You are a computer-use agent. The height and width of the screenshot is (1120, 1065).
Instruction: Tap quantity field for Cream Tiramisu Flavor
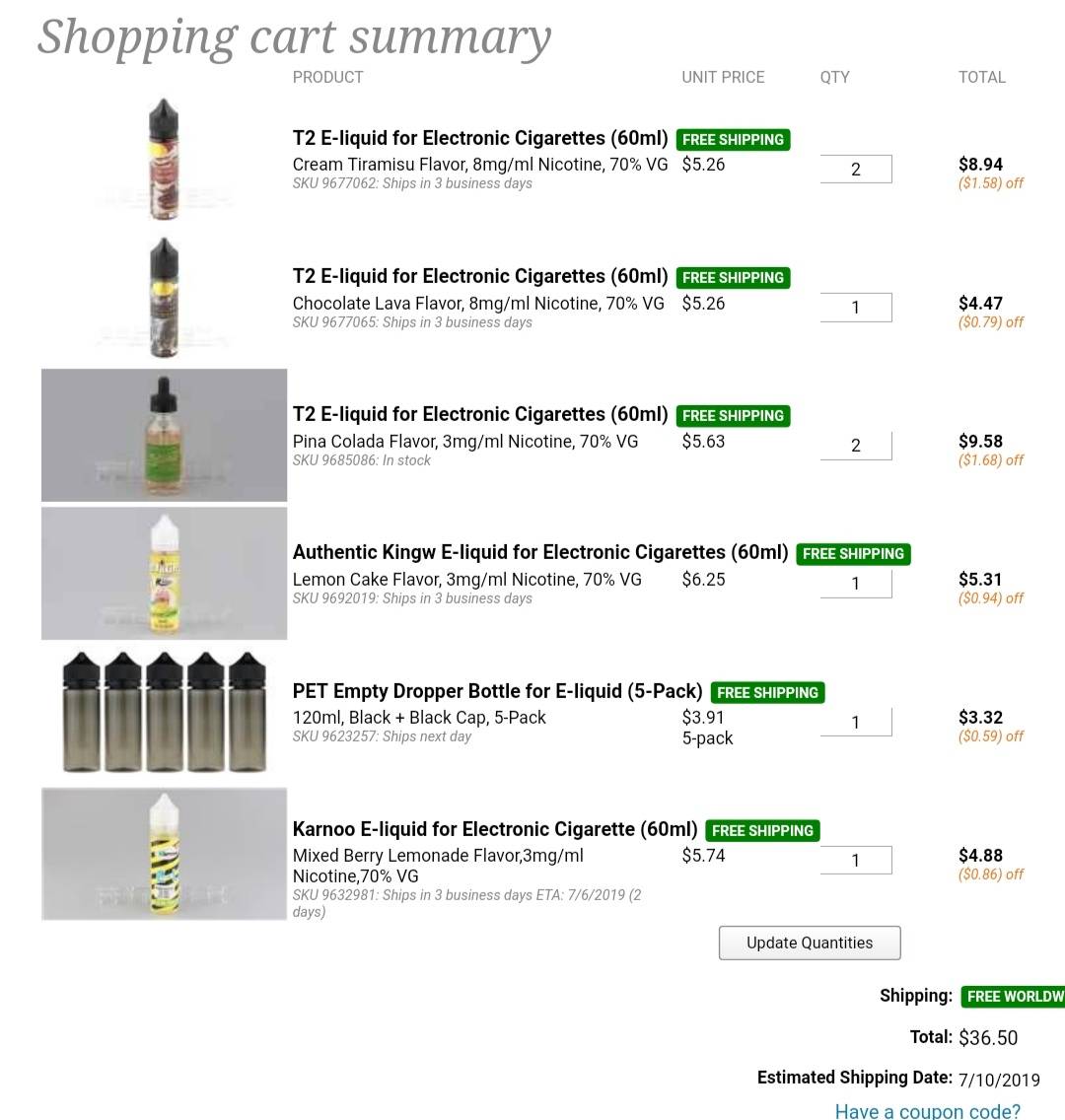coord(856,170)
